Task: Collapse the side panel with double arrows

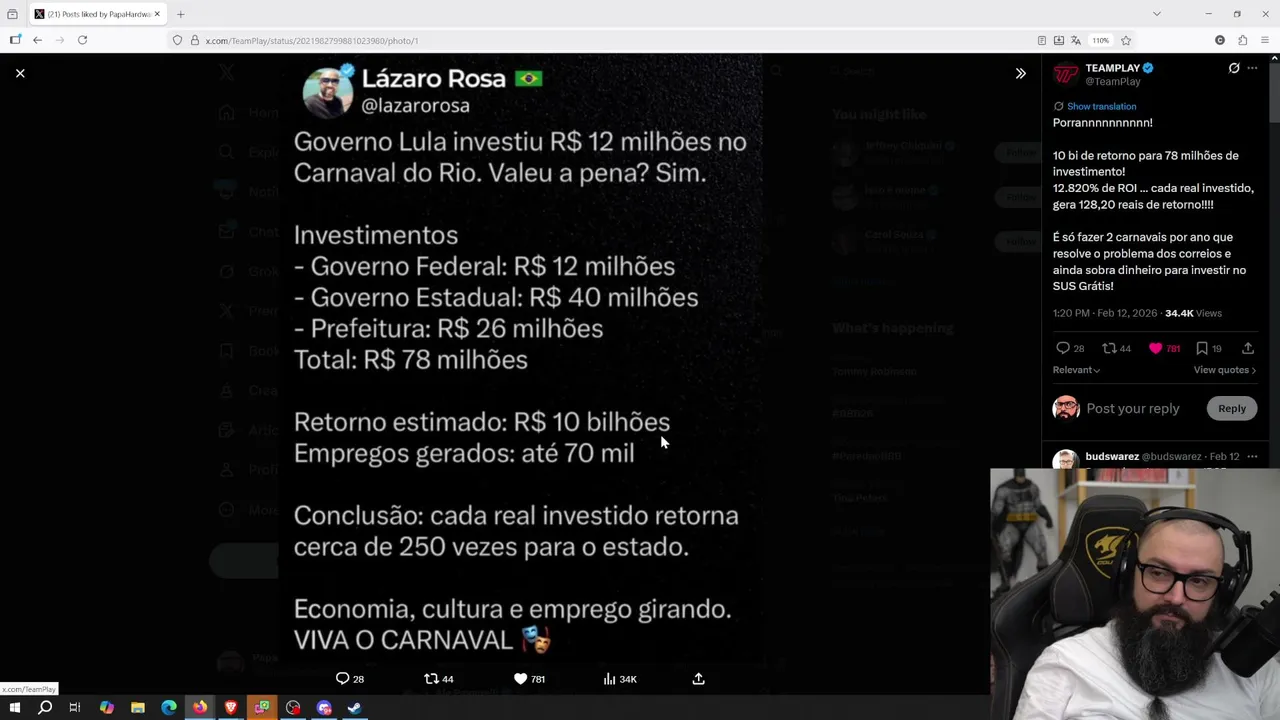Action: [x=1020, y=73]
